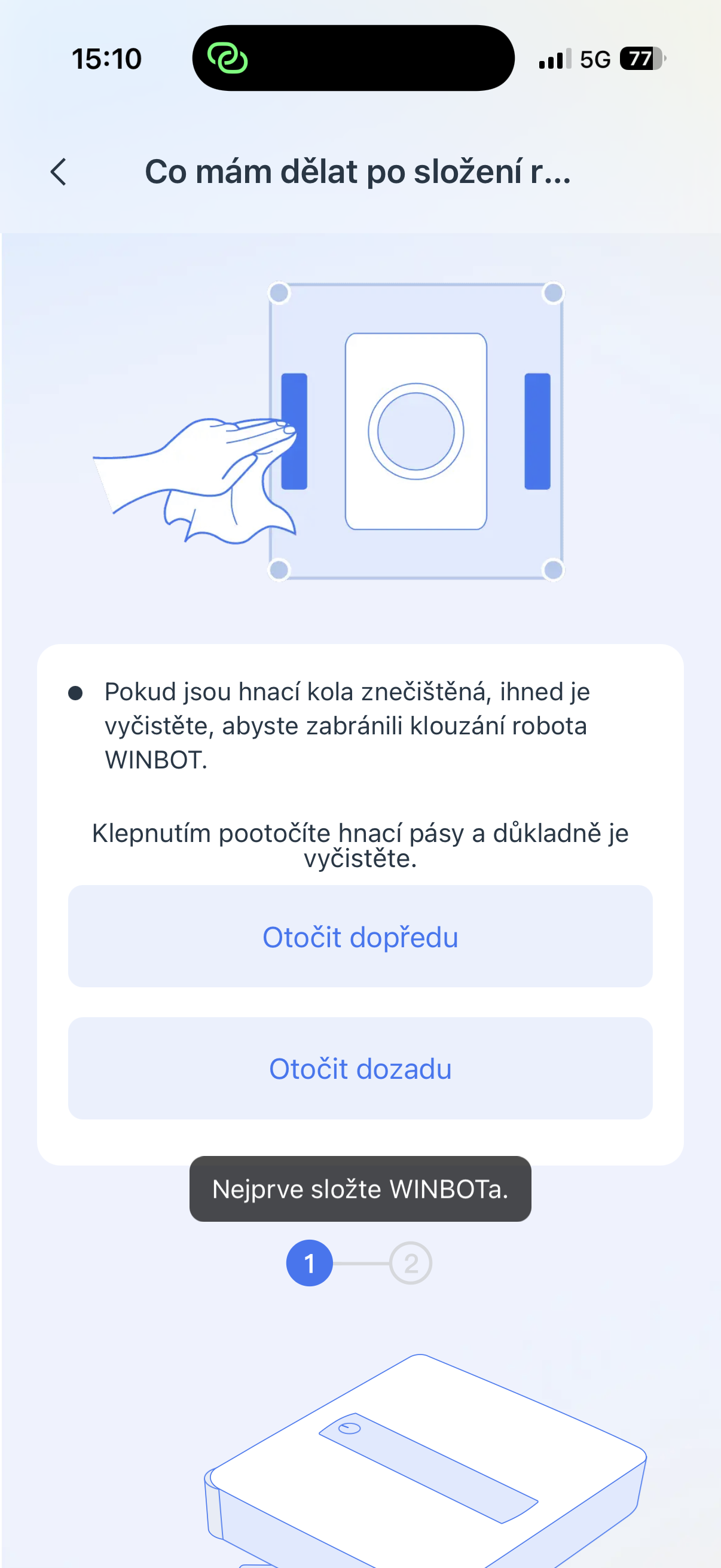Tap the bullet point next to the cleaning warning

[x=75, y=692]
